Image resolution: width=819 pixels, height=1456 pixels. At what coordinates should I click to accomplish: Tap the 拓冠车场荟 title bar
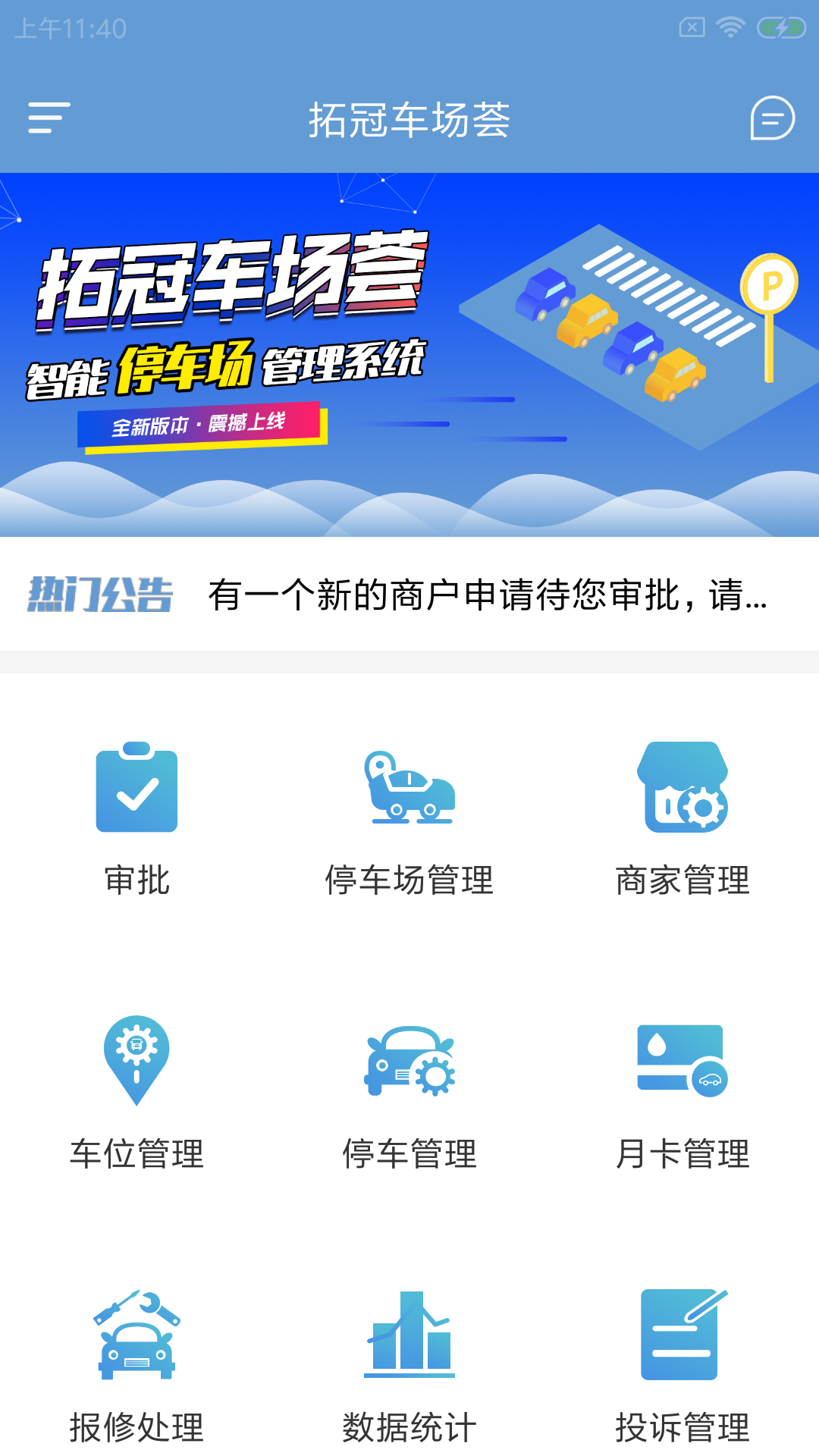pos(409,118)
